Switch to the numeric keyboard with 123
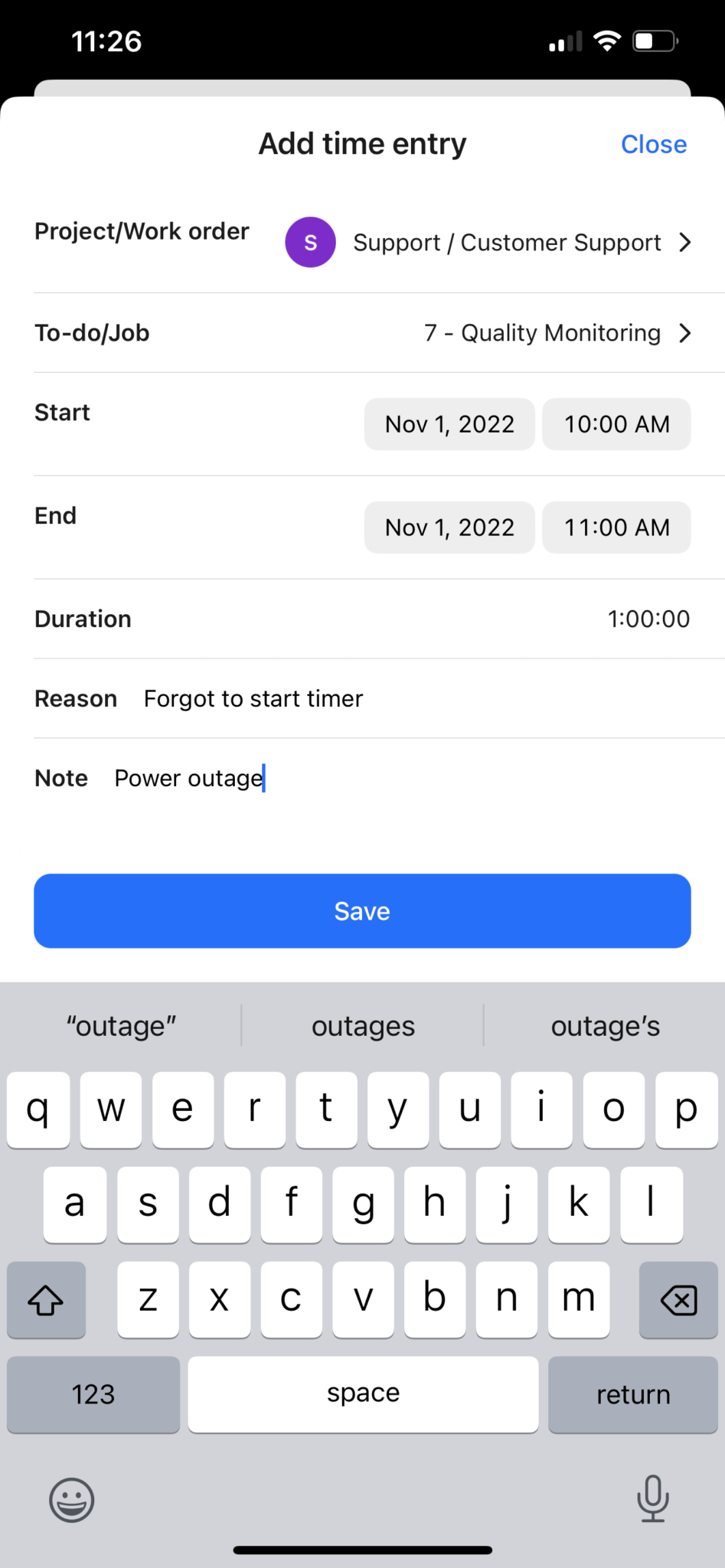Screen dimensions: 725x1568 [x=93, y=1394]
